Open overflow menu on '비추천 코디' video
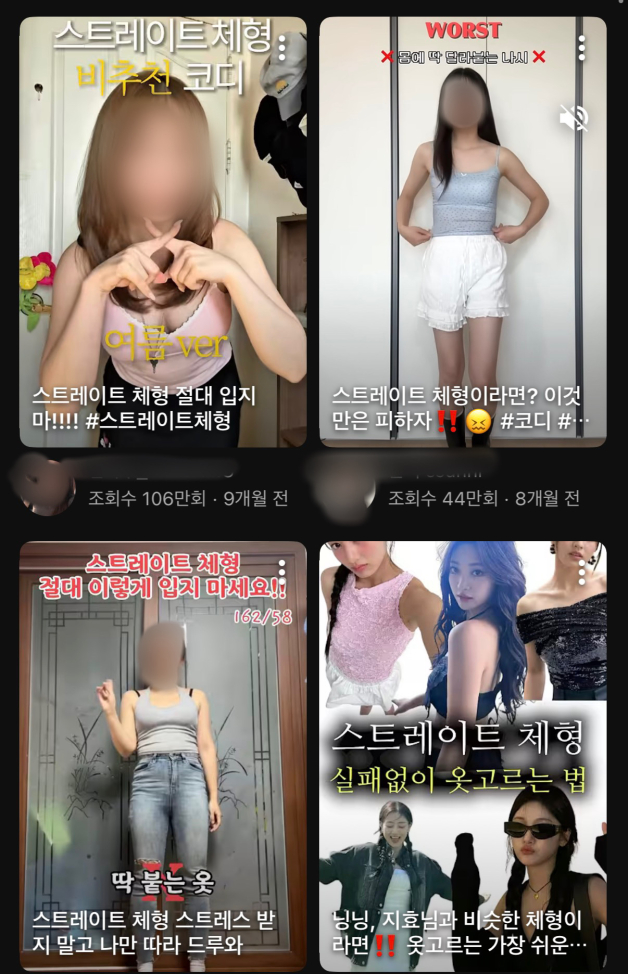Viewport: 628px width, 974px height. (283, 47)
